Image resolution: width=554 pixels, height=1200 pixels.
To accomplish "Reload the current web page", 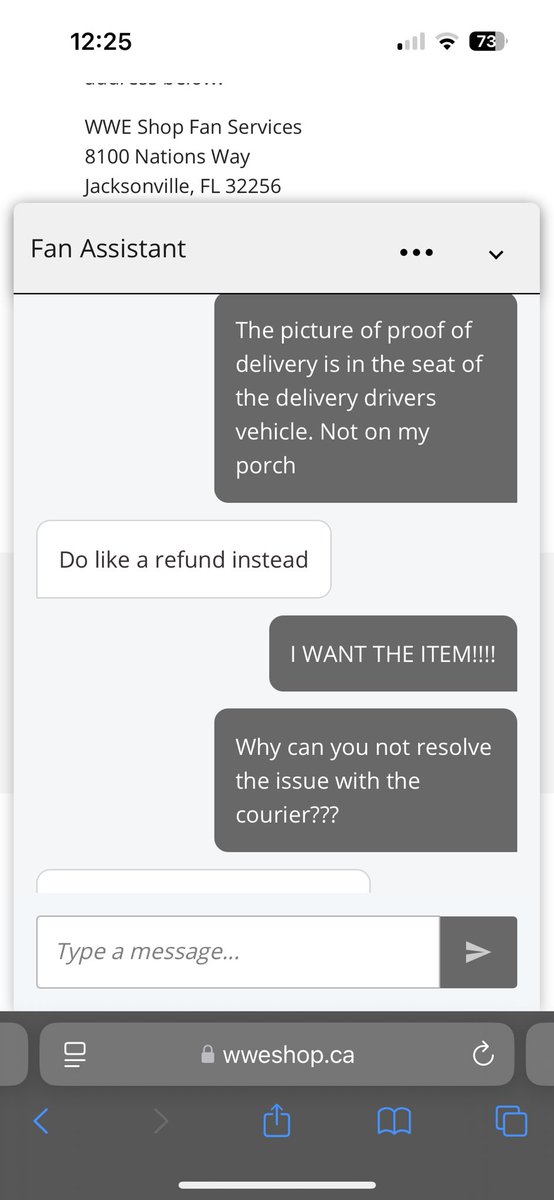I will tap(482, 1054).
